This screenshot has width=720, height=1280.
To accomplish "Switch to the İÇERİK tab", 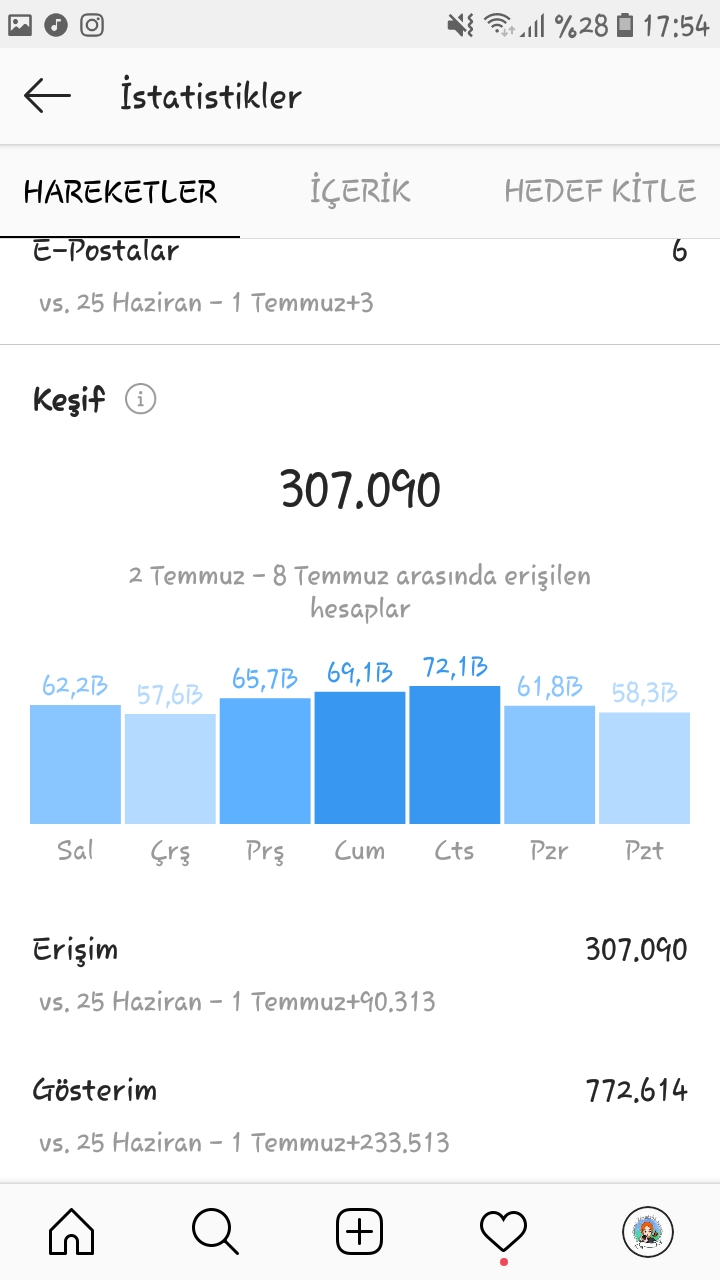I will 360,191.
